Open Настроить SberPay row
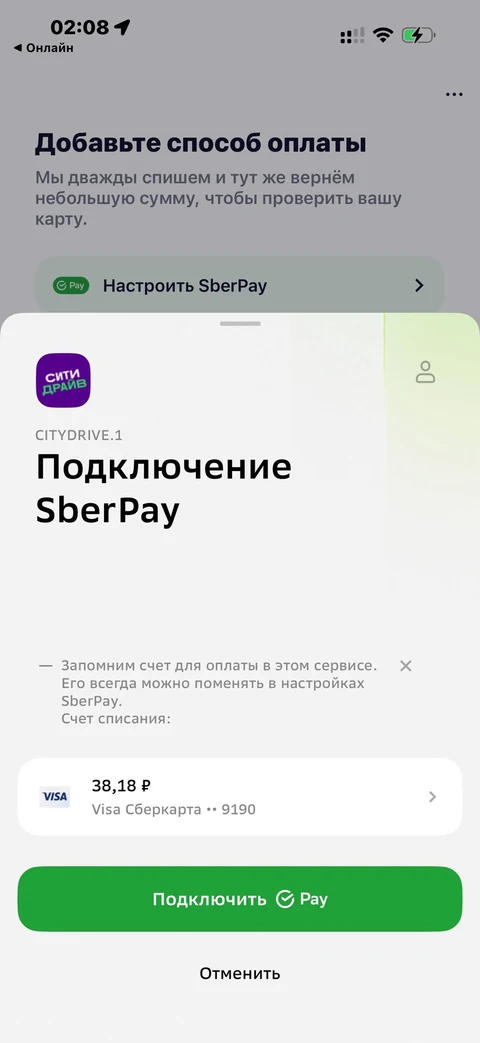Screen dimensions: 480x1043 click(x=239, y=285)
